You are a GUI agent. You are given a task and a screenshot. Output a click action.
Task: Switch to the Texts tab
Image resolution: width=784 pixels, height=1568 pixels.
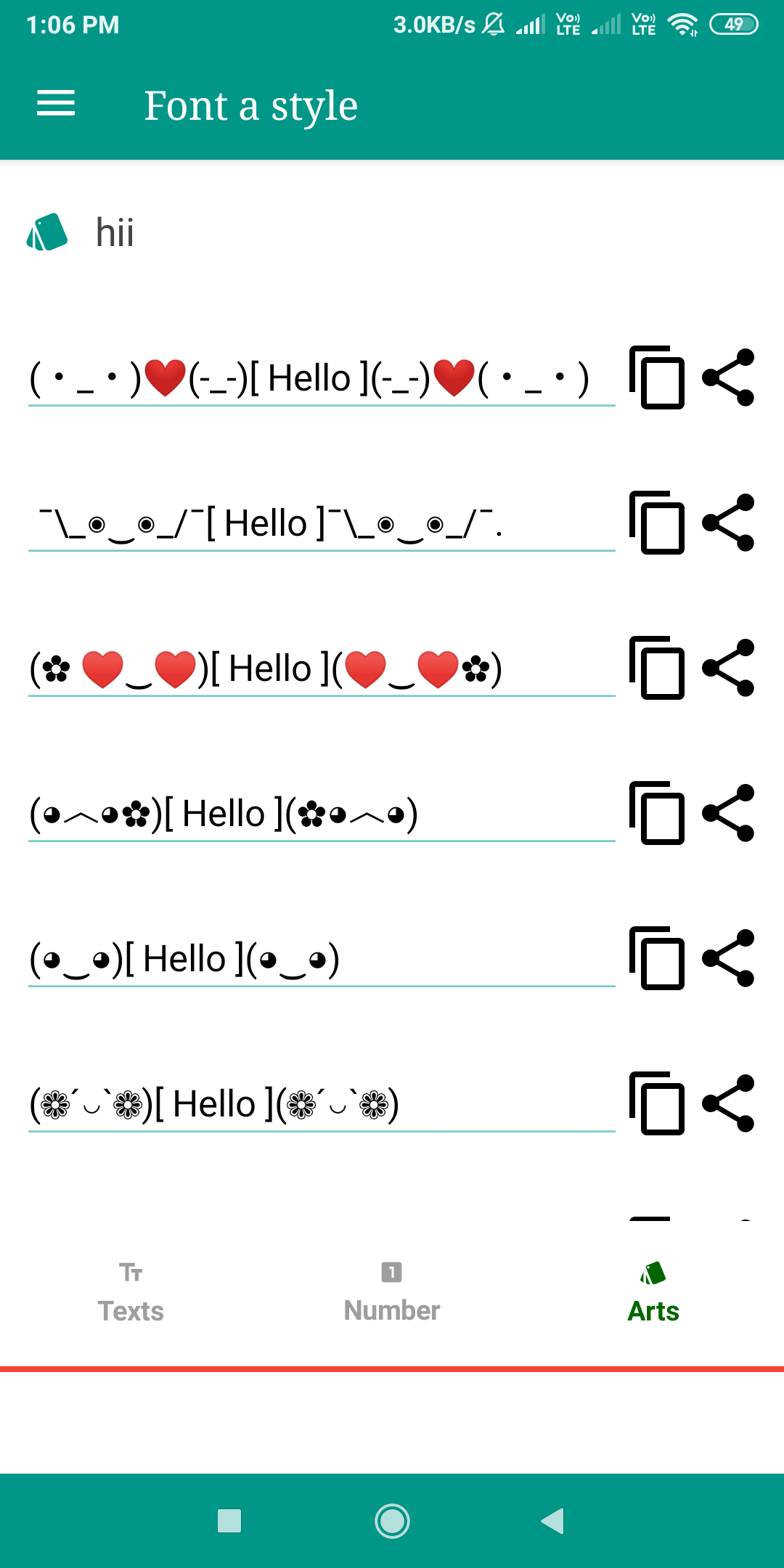(x=131, y=1294)
